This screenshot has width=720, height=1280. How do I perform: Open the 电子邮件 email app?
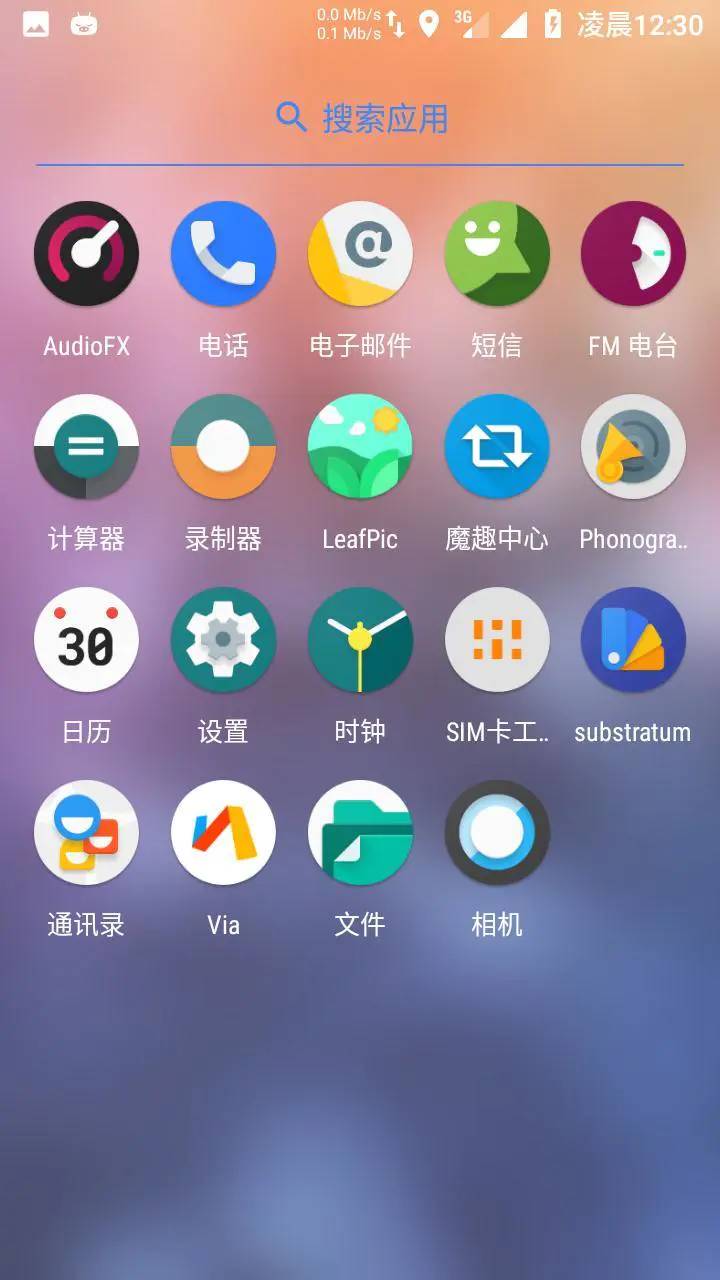click(360, 253)
